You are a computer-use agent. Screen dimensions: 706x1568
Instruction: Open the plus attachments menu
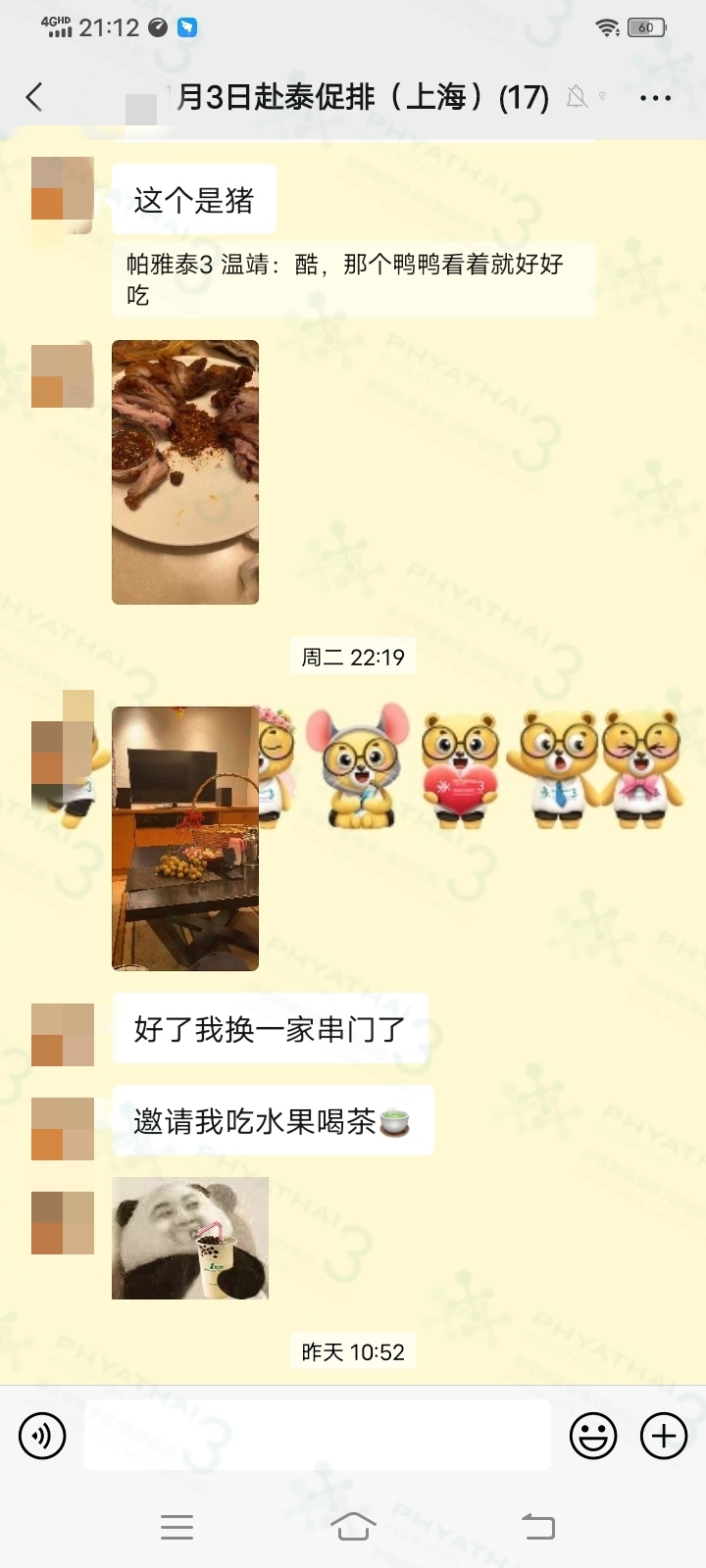[664, 1437]
